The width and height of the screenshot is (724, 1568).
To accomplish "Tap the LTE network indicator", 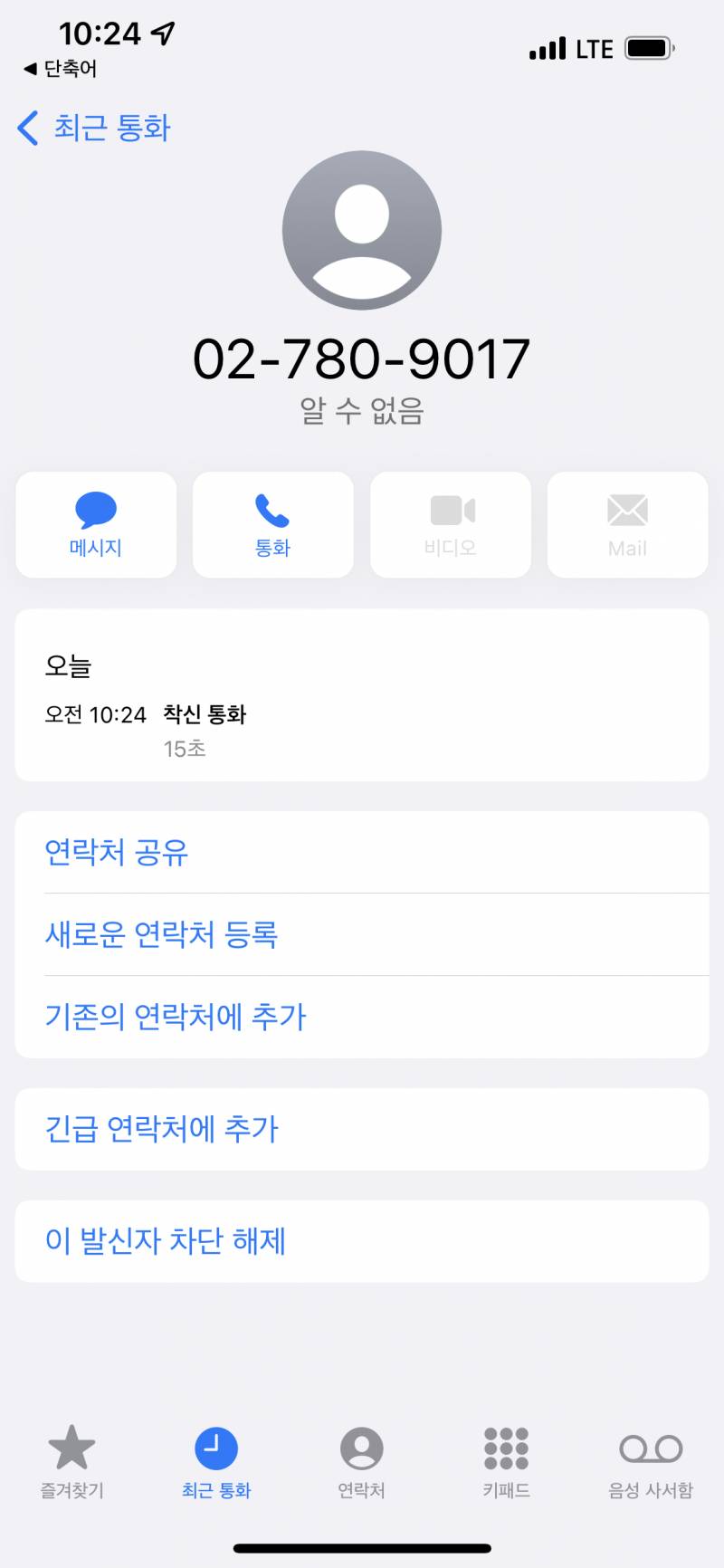I will (595, 48).
